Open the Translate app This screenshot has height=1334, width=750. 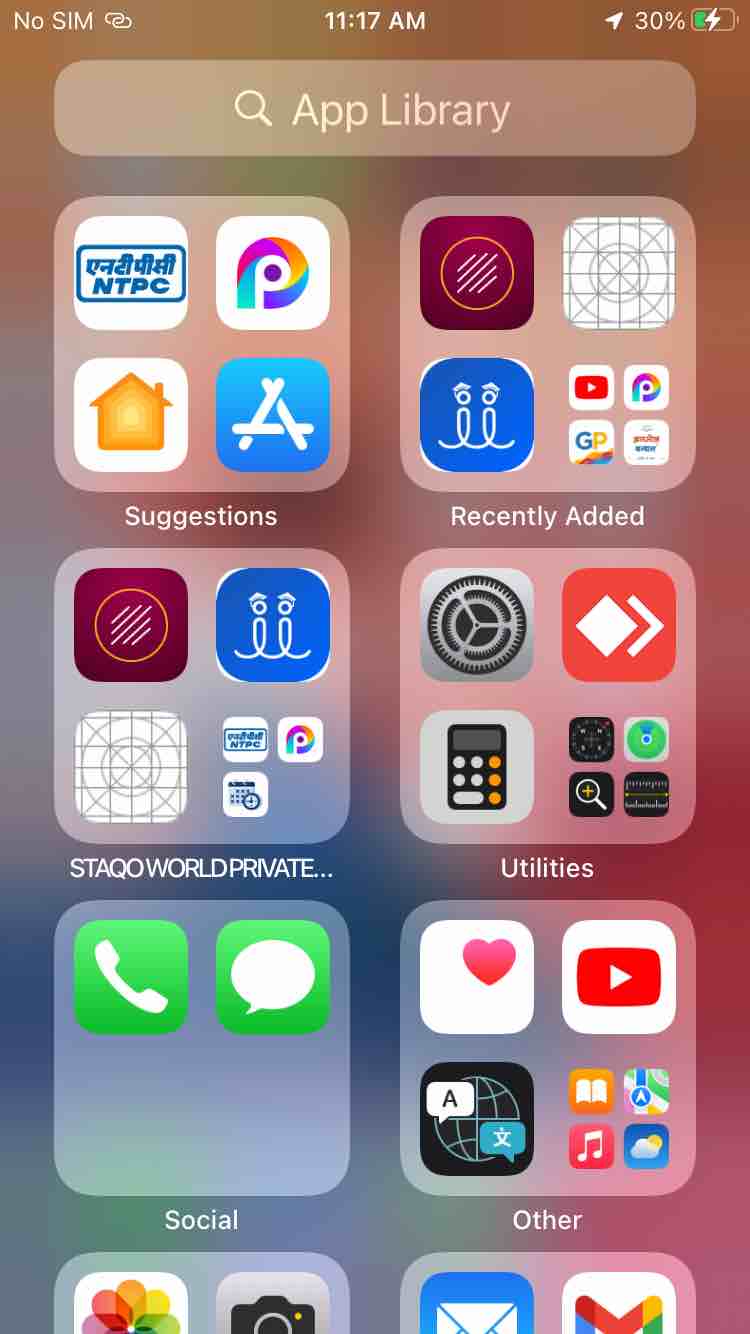(477, 1119)
